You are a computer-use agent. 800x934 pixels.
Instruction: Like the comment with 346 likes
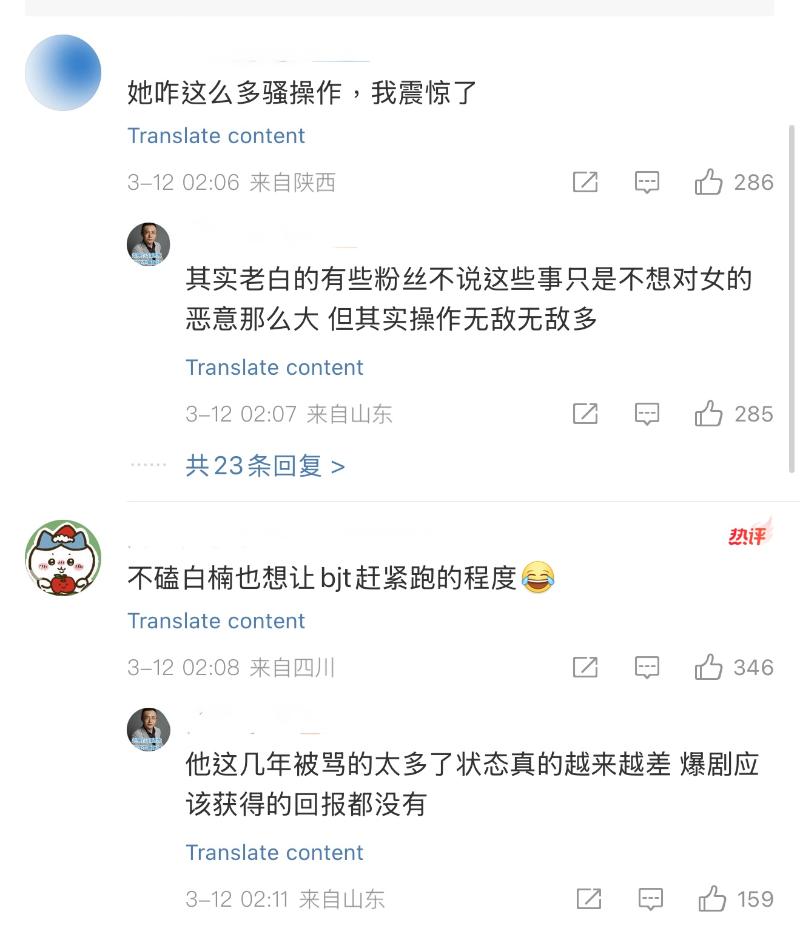(709, 667)
